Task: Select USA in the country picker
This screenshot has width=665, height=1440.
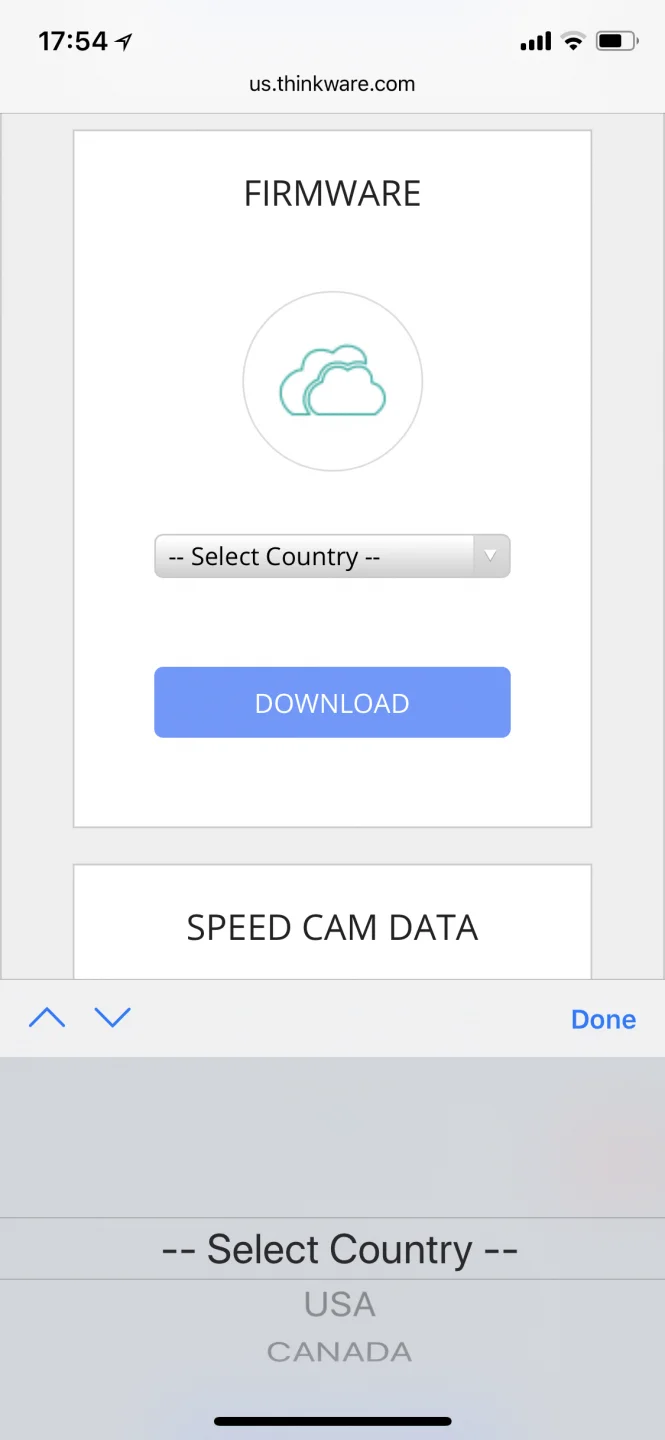Action: [340, 1304]
